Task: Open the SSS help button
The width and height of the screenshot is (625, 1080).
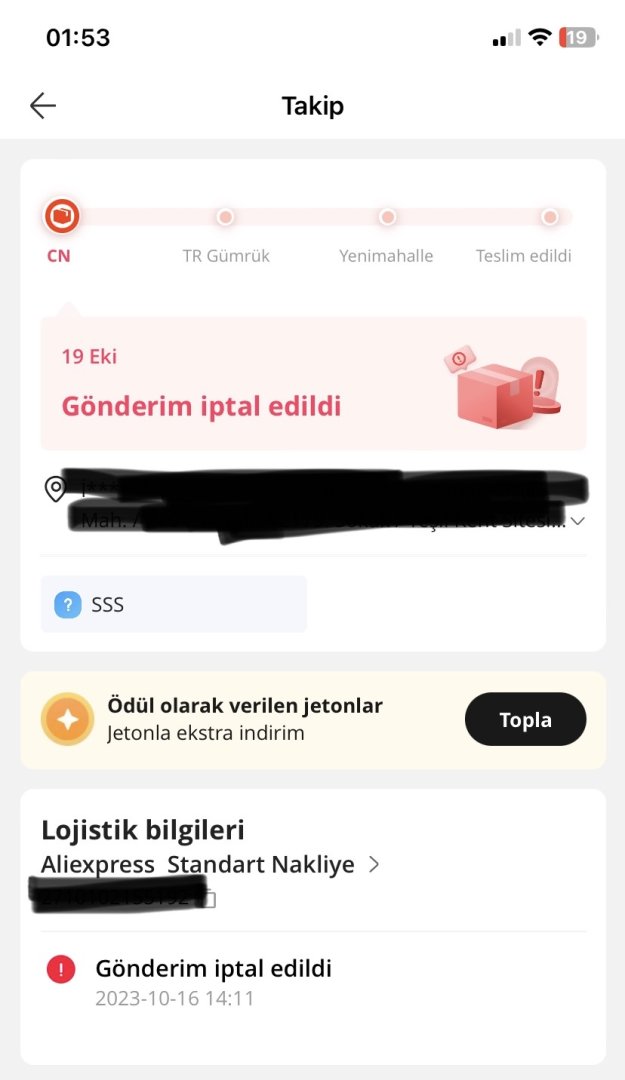Action: click(x=173, y=604)
